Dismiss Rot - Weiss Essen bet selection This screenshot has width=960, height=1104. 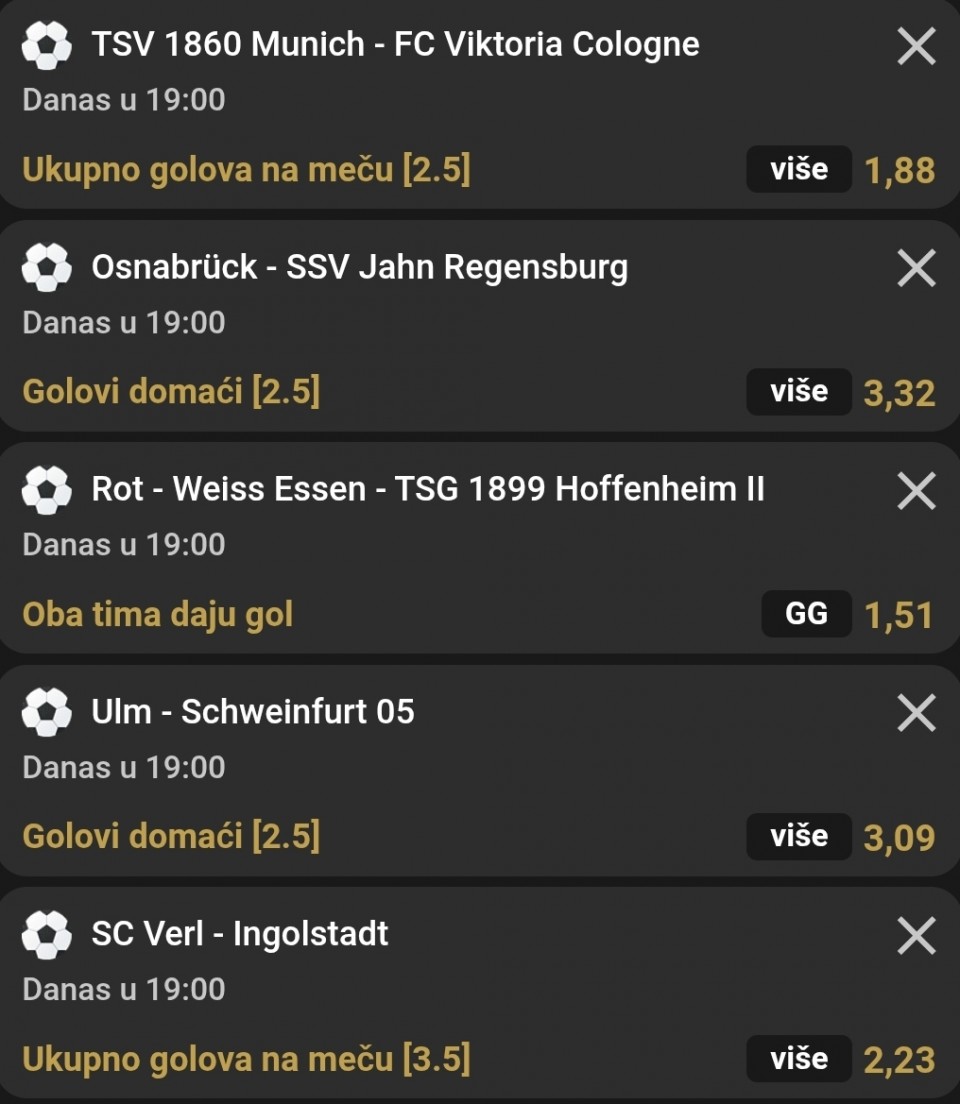[916, 491]
